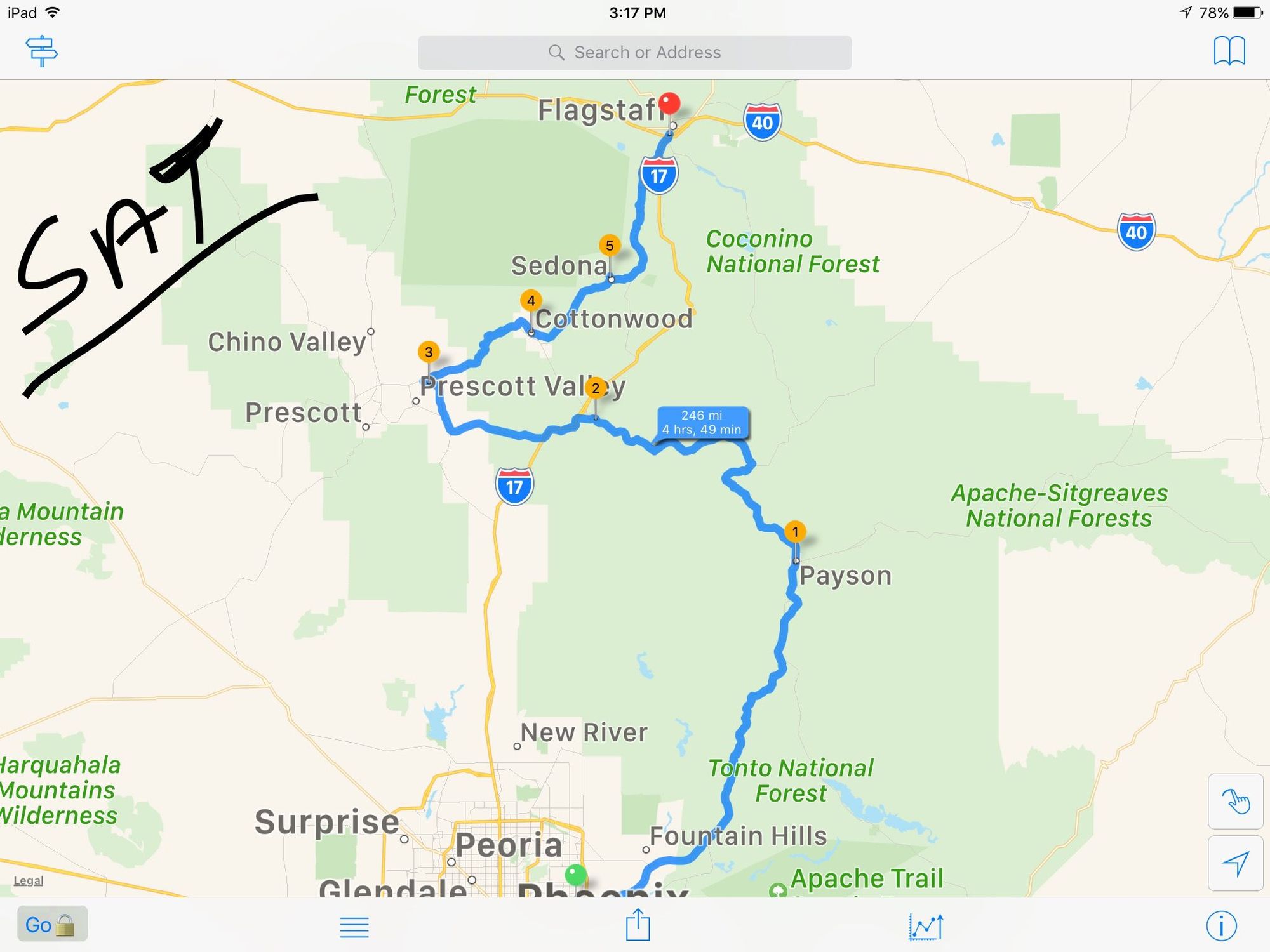Select waypoint 2 near Prescott Valley
This screenshot has height=952, width=1270.
pos(595,388)
